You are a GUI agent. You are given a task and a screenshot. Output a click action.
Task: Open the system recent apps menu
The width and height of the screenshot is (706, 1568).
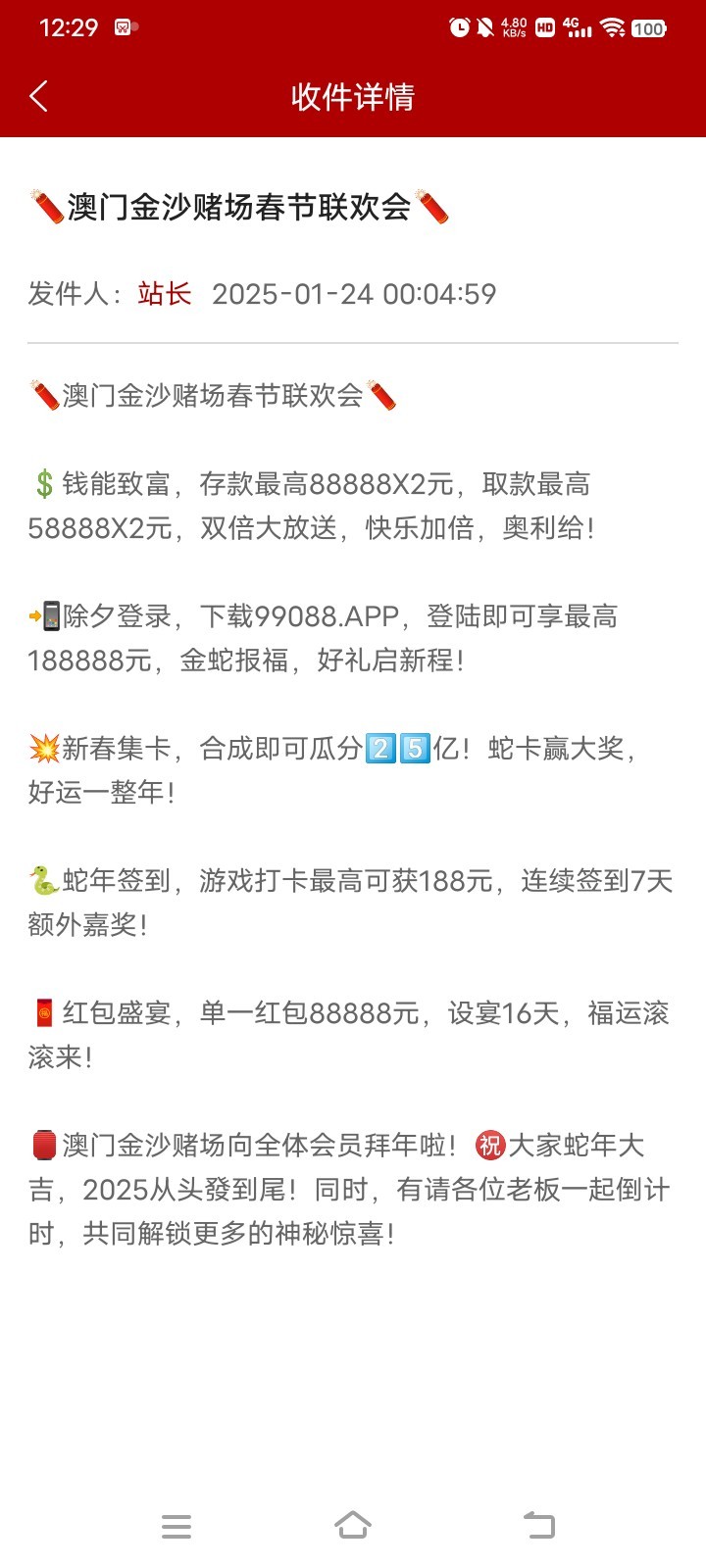pyautogui.click(x=176, y=1526)
